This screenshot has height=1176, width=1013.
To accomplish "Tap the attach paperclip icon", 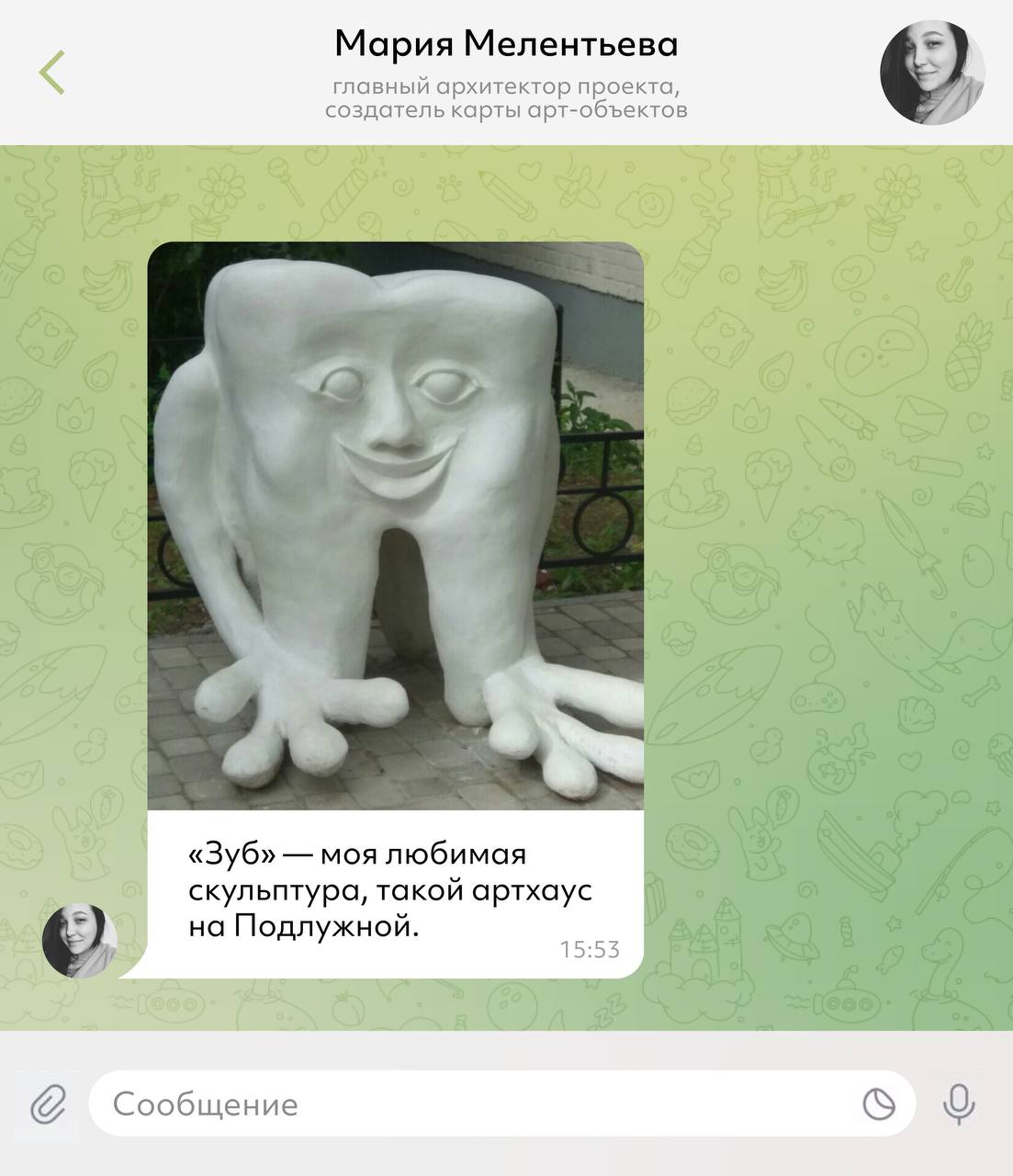I will (48, 1104).
